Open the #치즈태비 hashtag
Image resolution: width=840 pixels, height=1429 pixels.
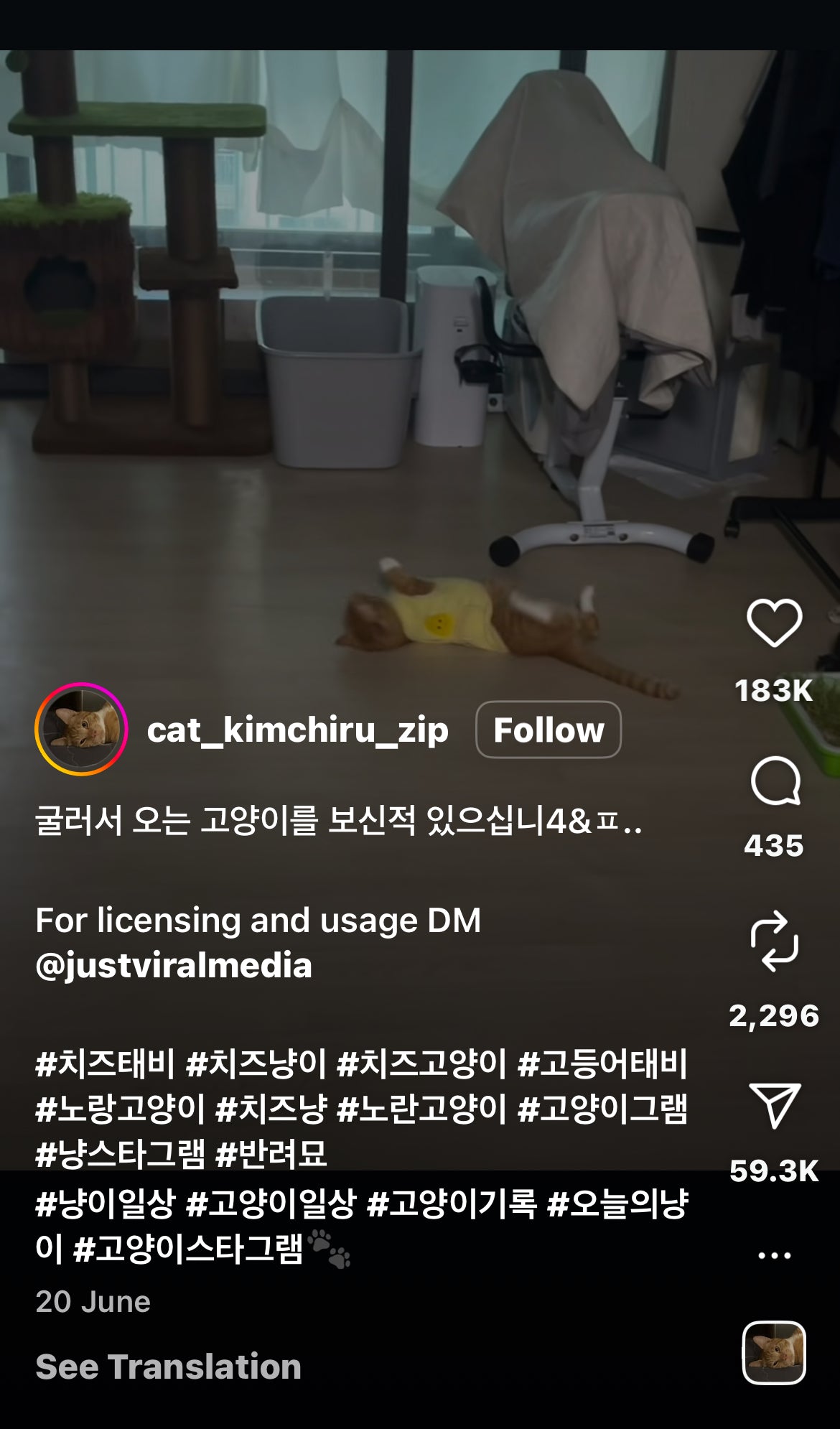[x=105, y=1063]
